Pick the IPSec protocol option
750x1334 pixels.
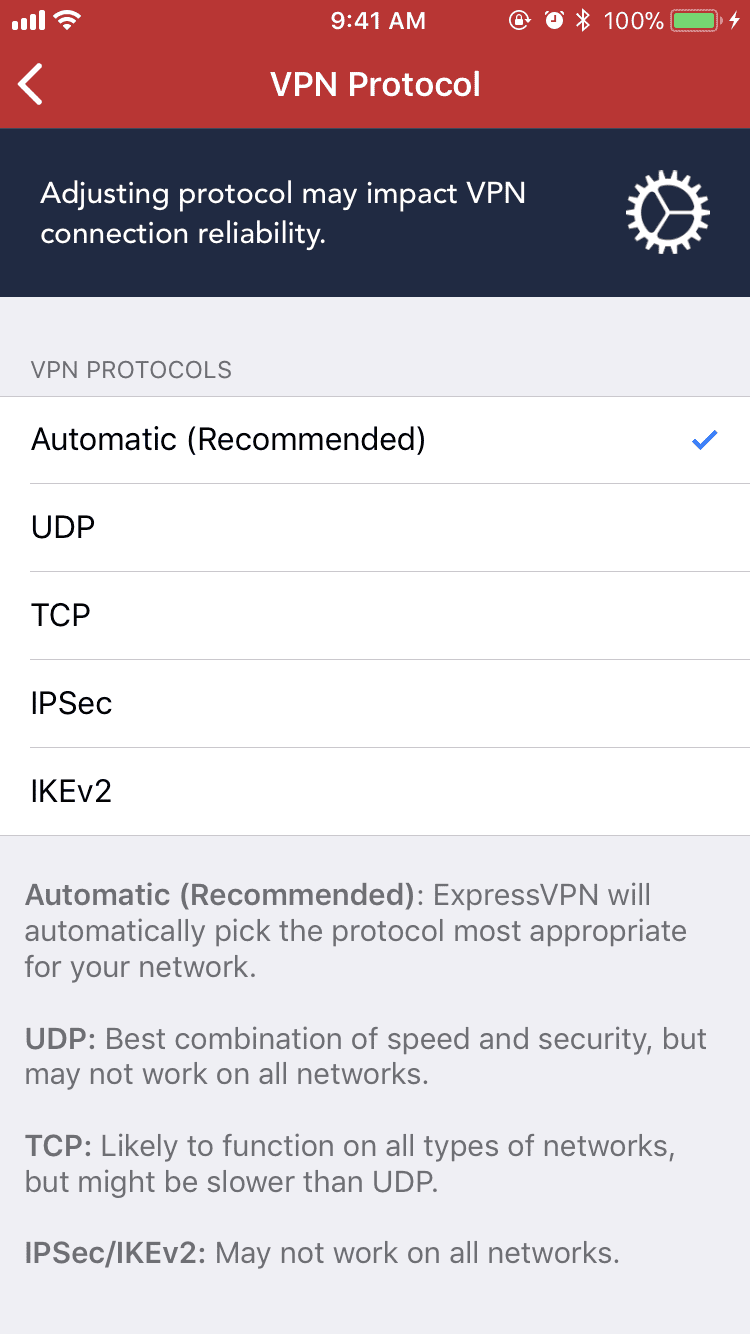pyautogui.click(x=375, y=704)
